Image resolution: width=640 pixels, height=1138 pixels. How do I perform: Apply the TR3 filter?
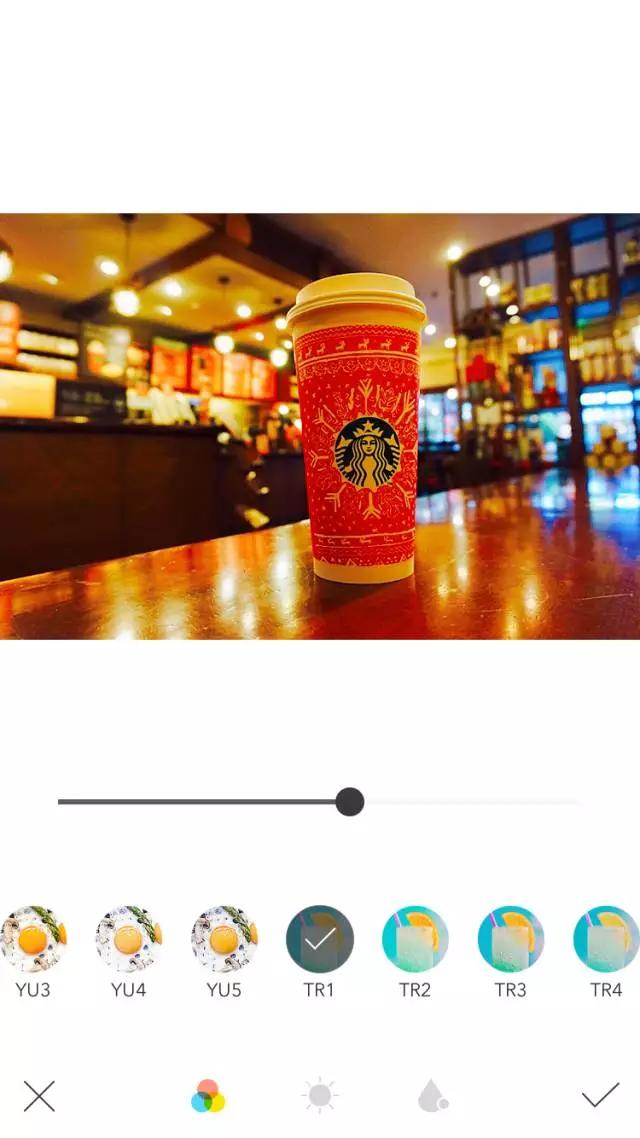click(511, 939)
